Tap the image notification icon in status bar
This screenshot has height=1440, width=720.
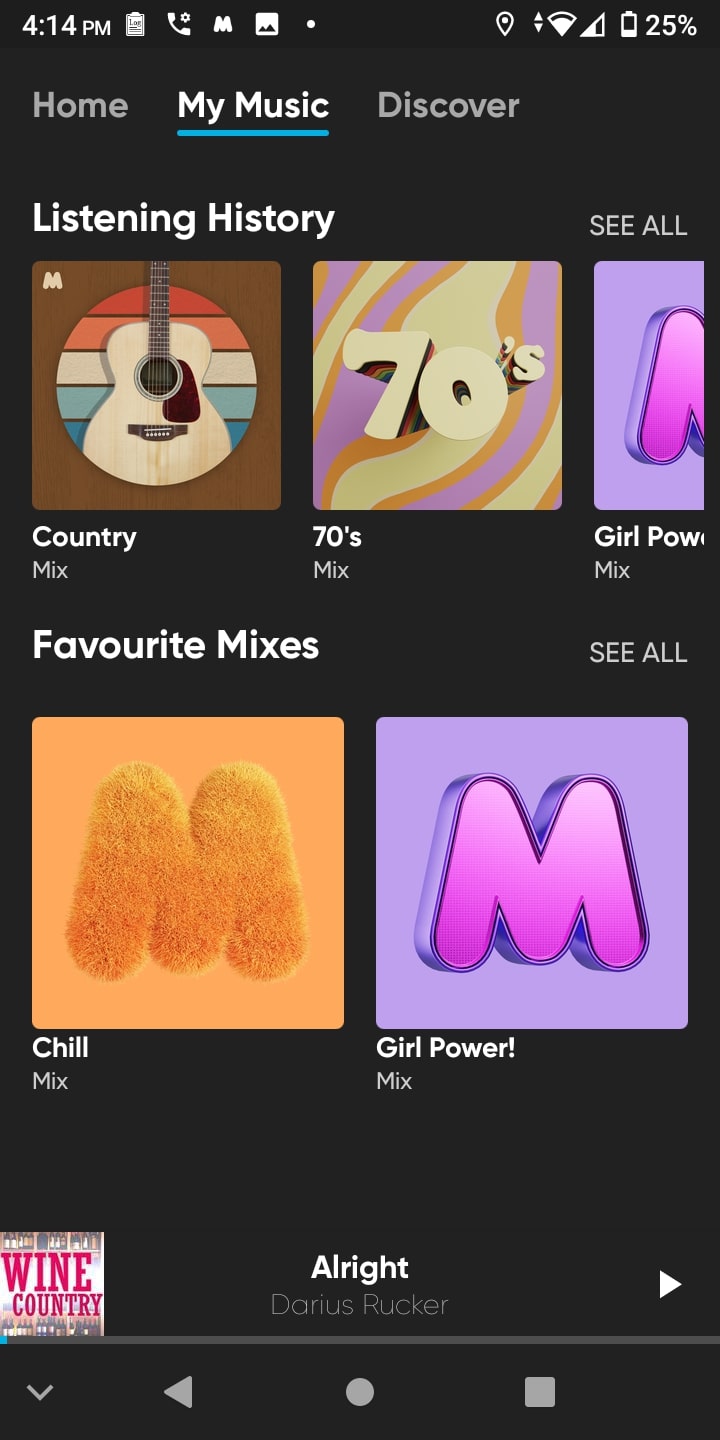[x=265, y=23]
